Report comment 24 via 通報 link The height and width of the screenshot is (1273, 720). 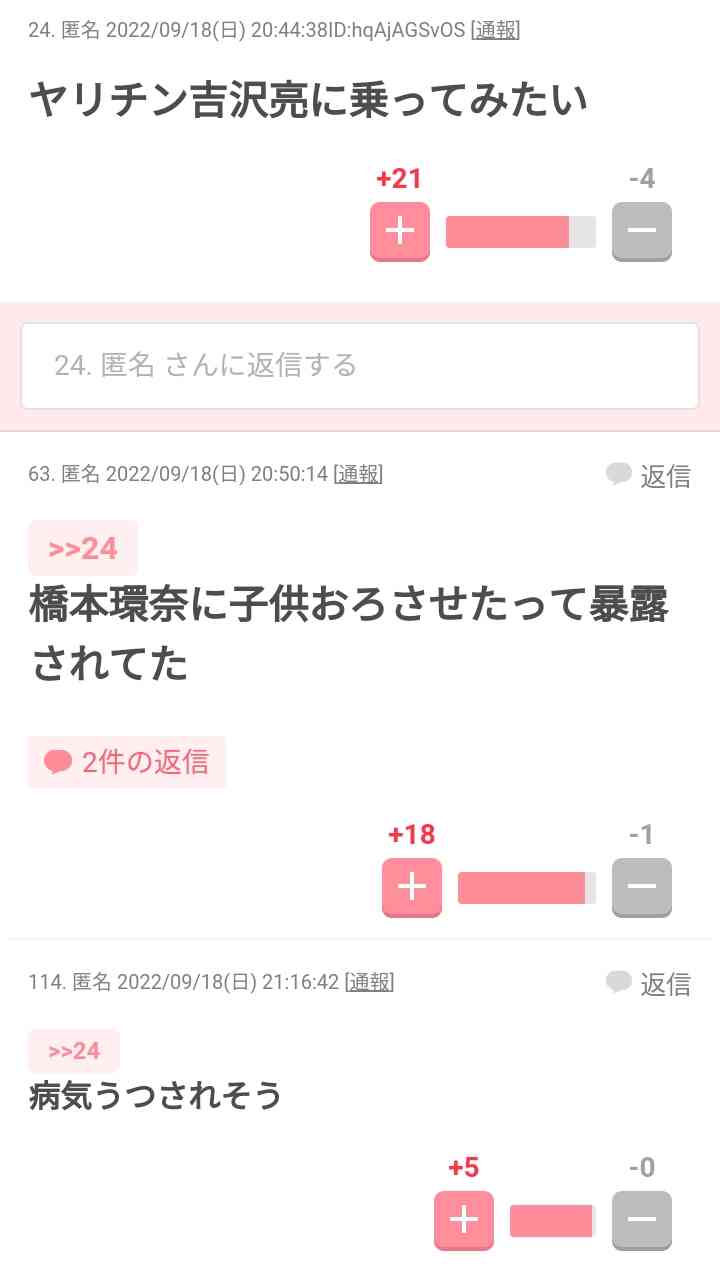click(495, 30)
